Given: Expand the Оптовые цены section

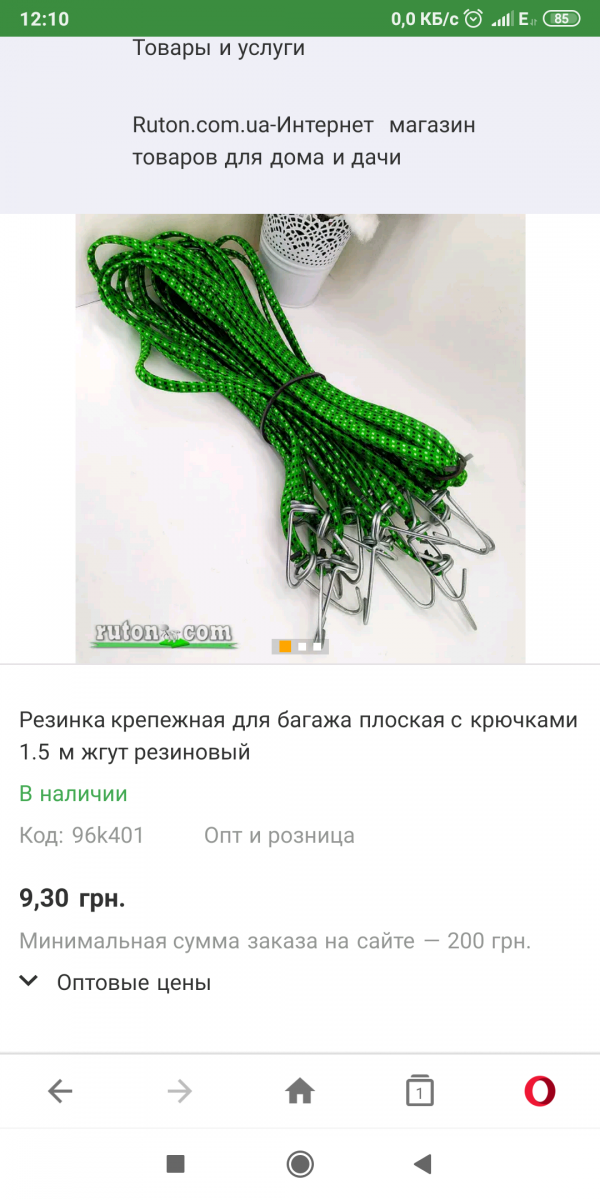Looking at the screenshot, I should 116,983.
